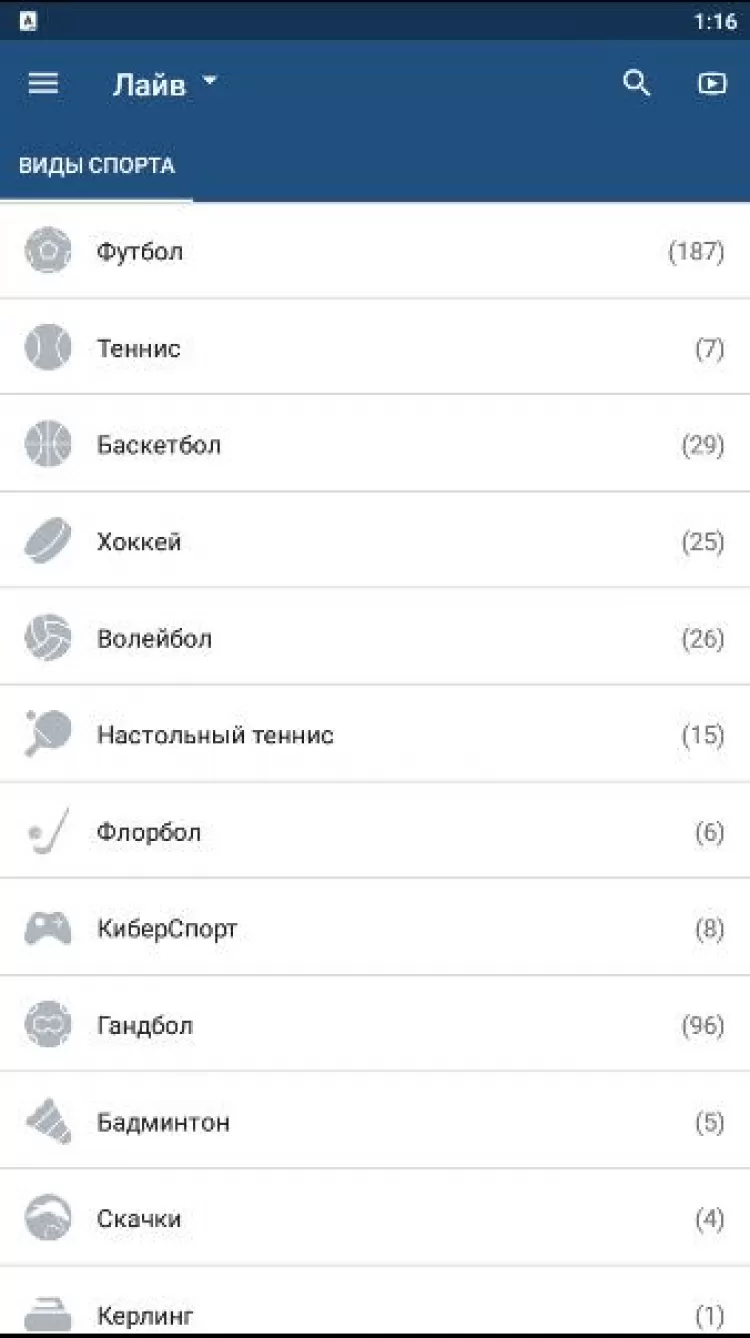Expand the Лайв dropdown
This screenshot has height=1338, width=750.
[x=165, y=85]
